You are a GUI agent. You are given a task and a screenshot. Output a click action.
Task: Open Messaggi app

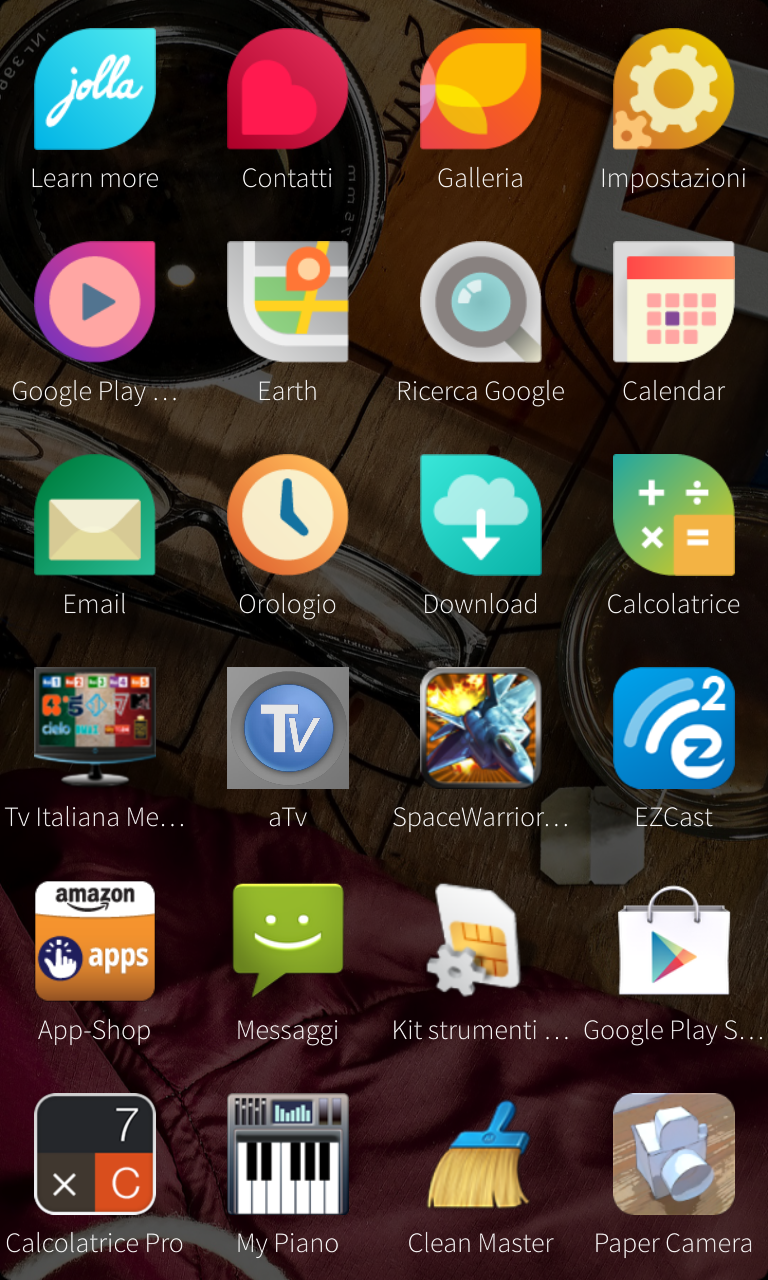(288, 941)
